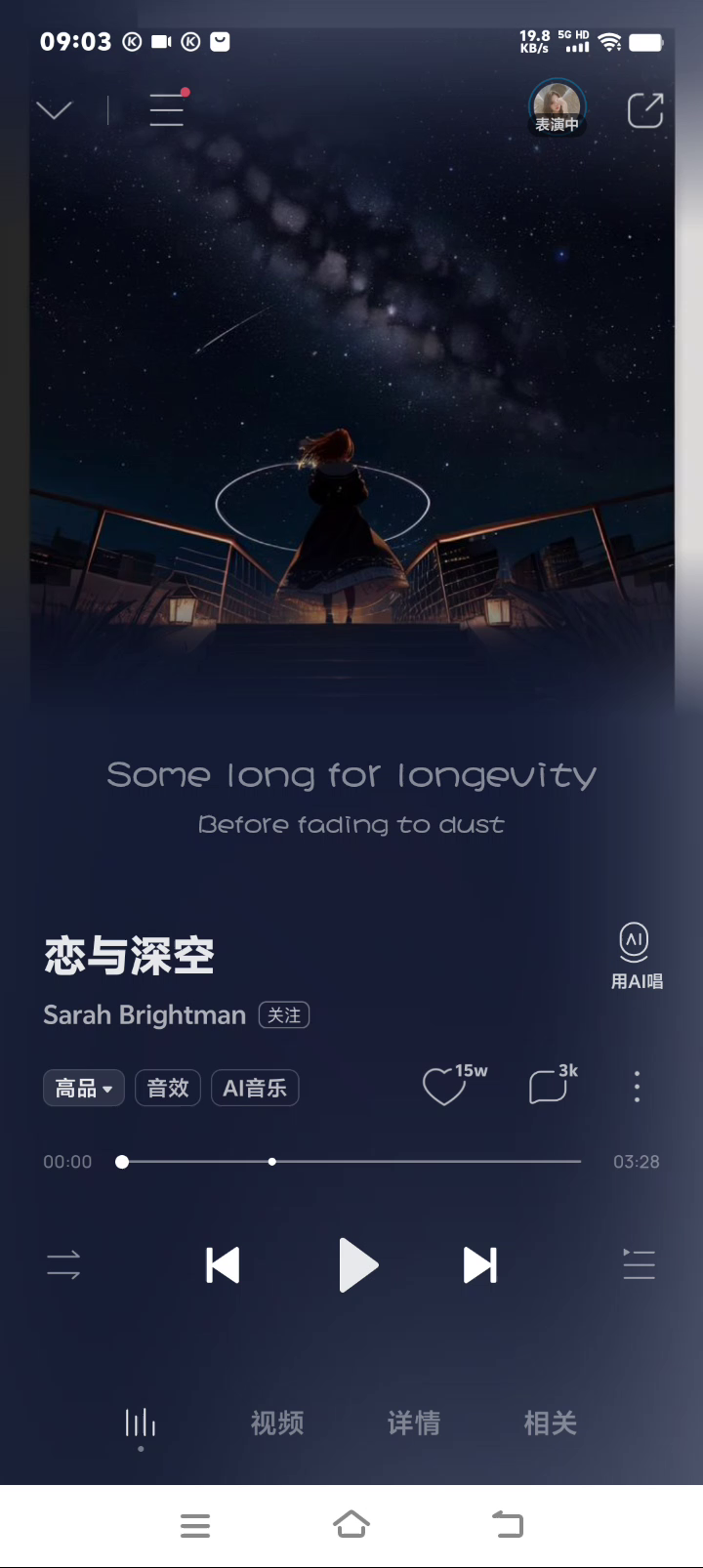703x1568 pixels.
Task: Tap the playback progress bar
Action: (351, 1162)
